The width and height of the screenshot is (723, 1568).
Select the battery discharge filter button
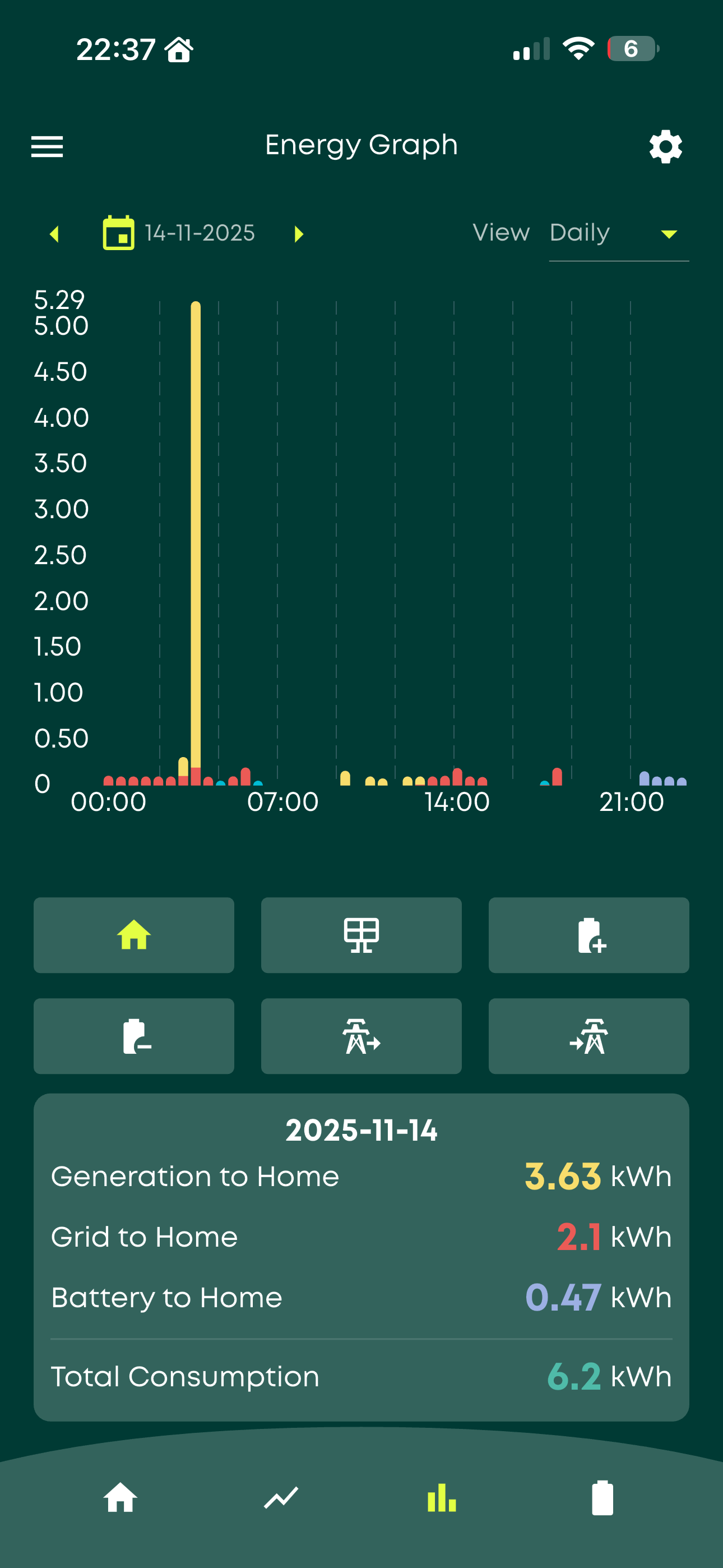coord(134,1036)
